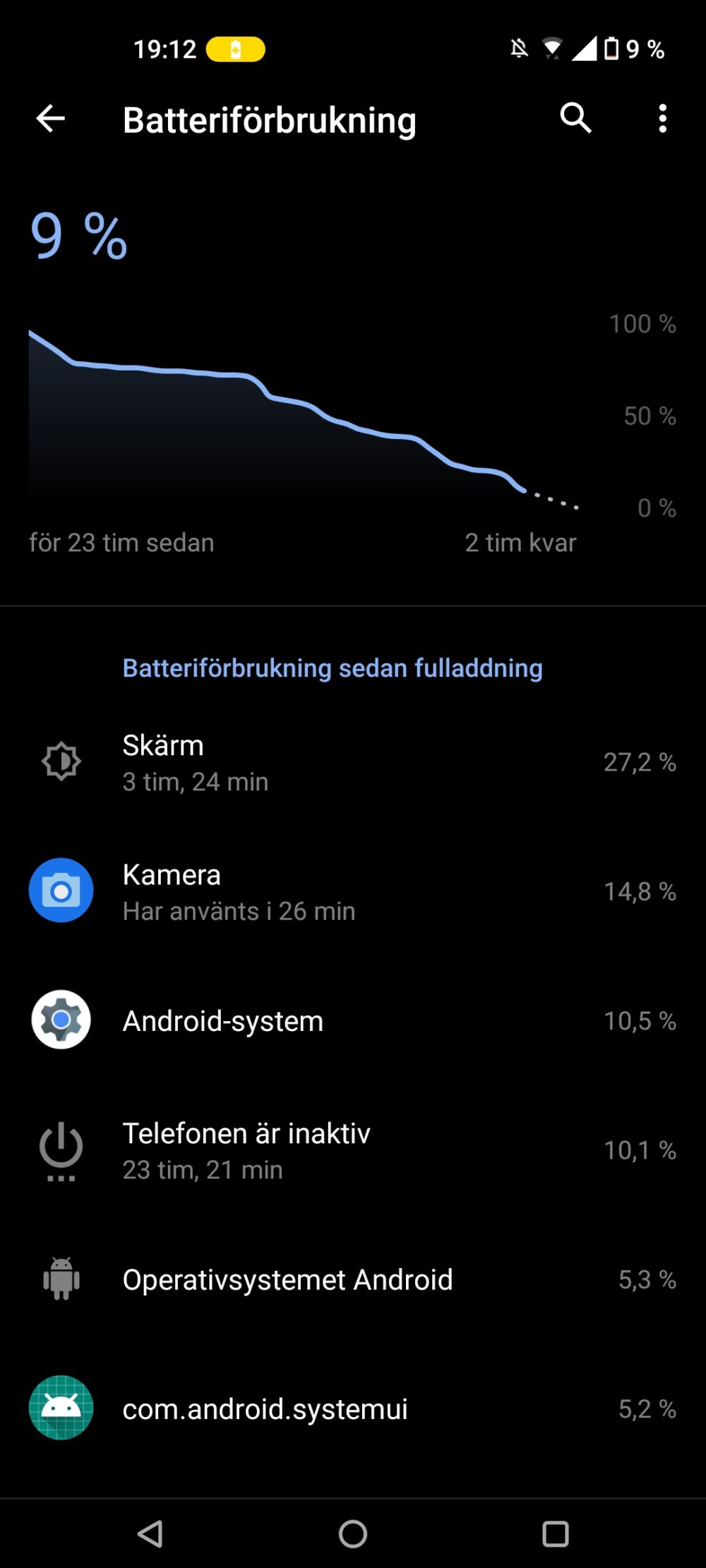Open search in battery settings

575,118
